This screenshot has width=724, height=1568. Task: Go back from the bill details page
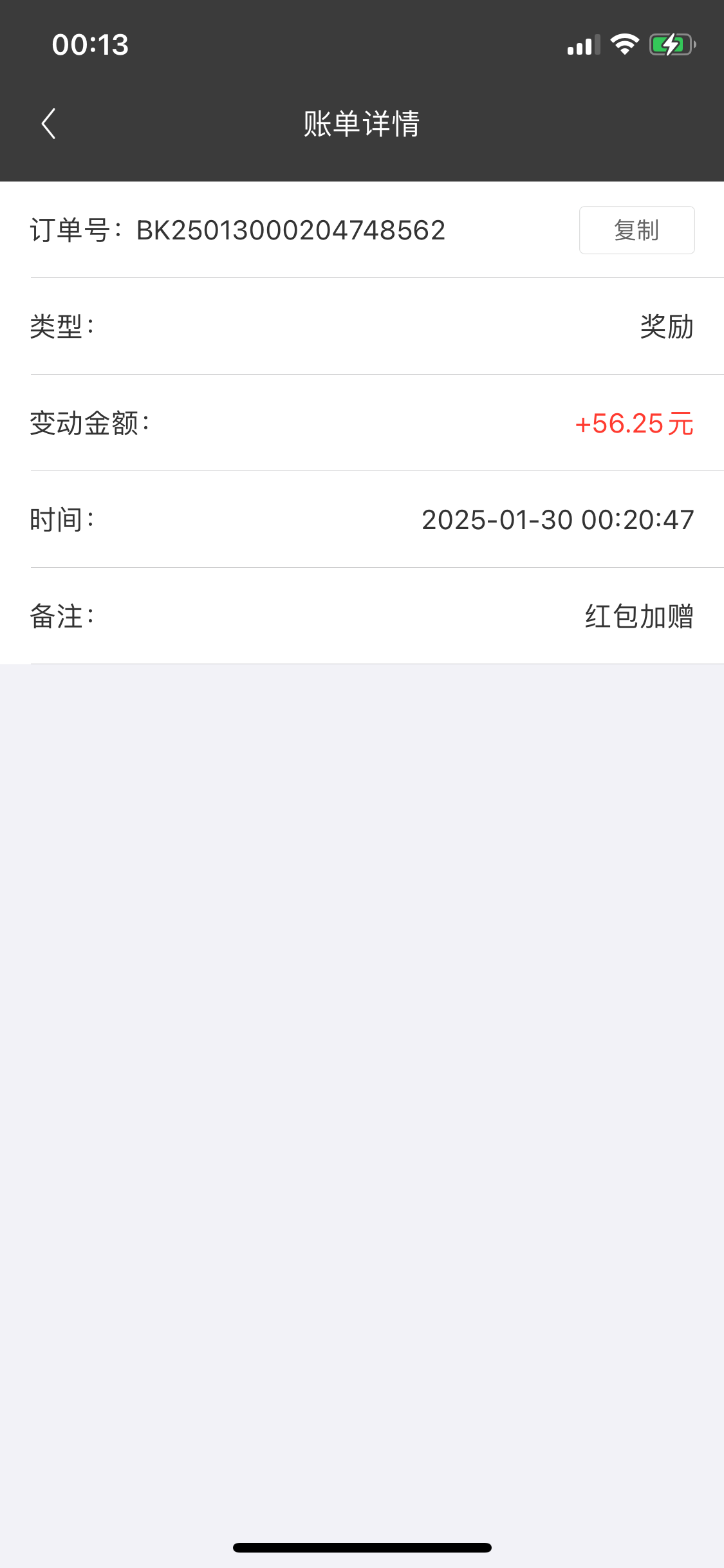[49, 124]
